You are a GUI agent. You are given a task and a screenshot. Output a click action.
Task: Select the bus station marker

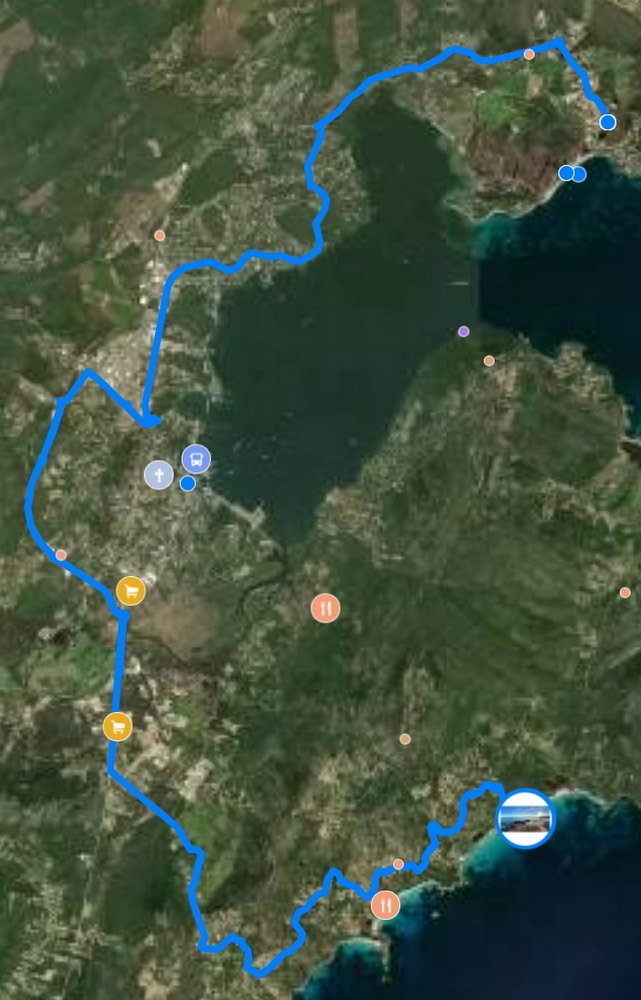tap(197, 459)
